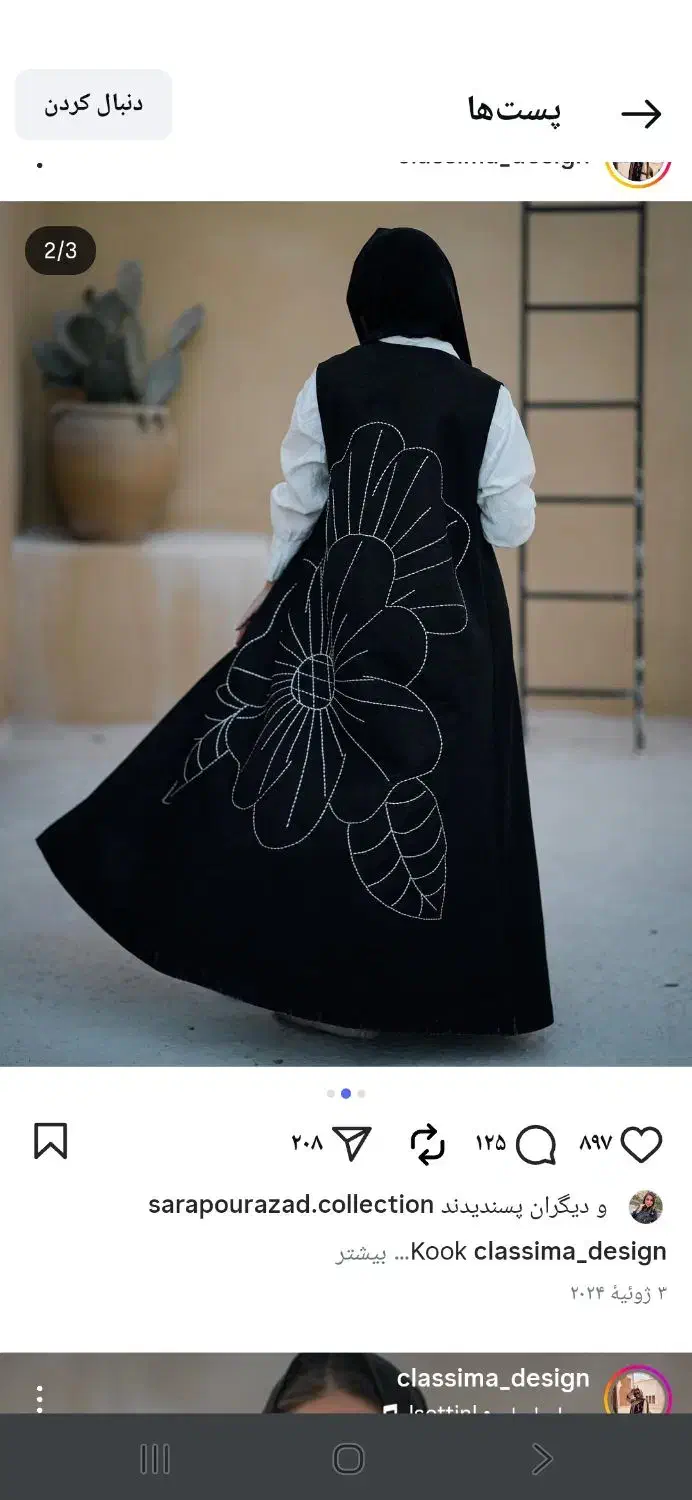692x1500 pixels.
Task: Tap the back arrow beside پست‌ها
Action: click(641, 114)
